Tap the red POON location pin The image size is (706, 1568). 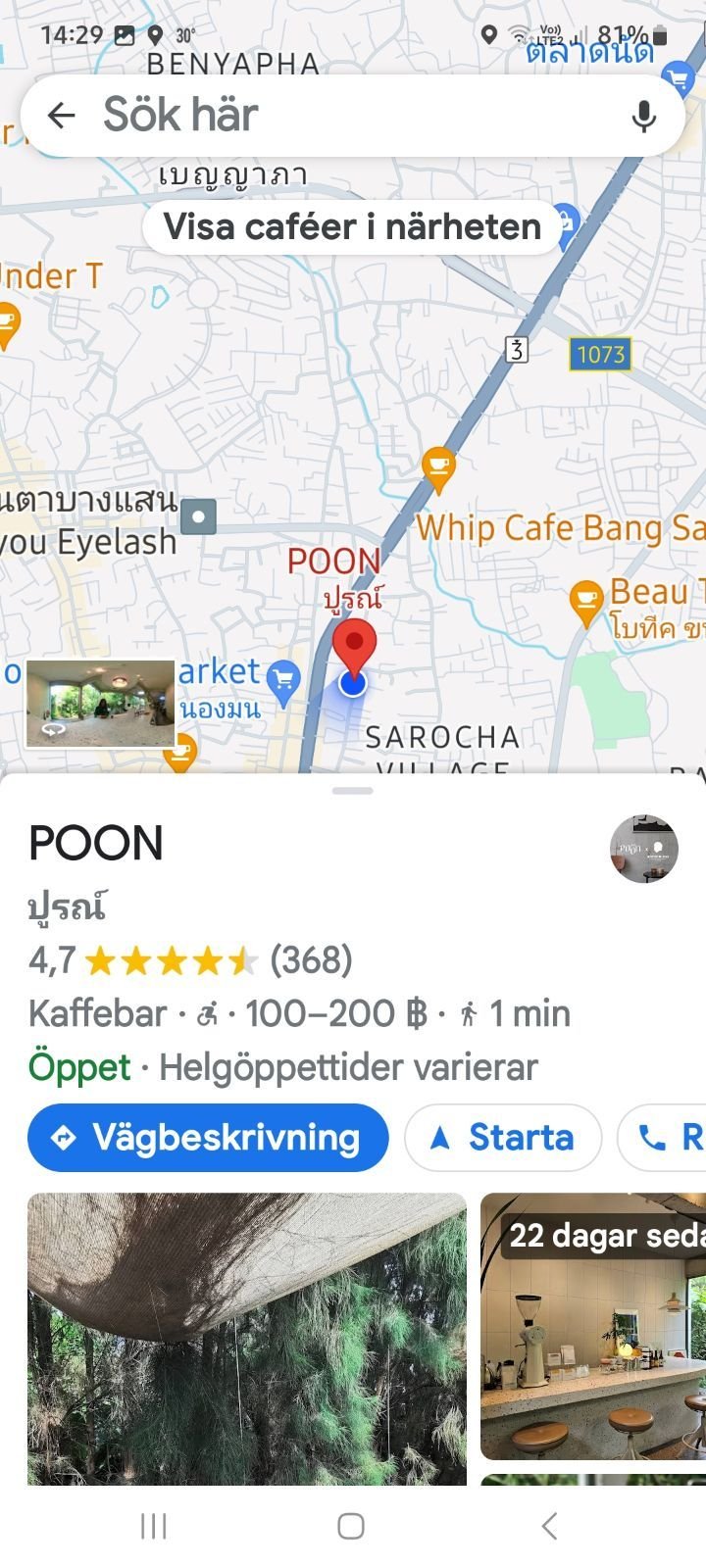click(354, 644)
